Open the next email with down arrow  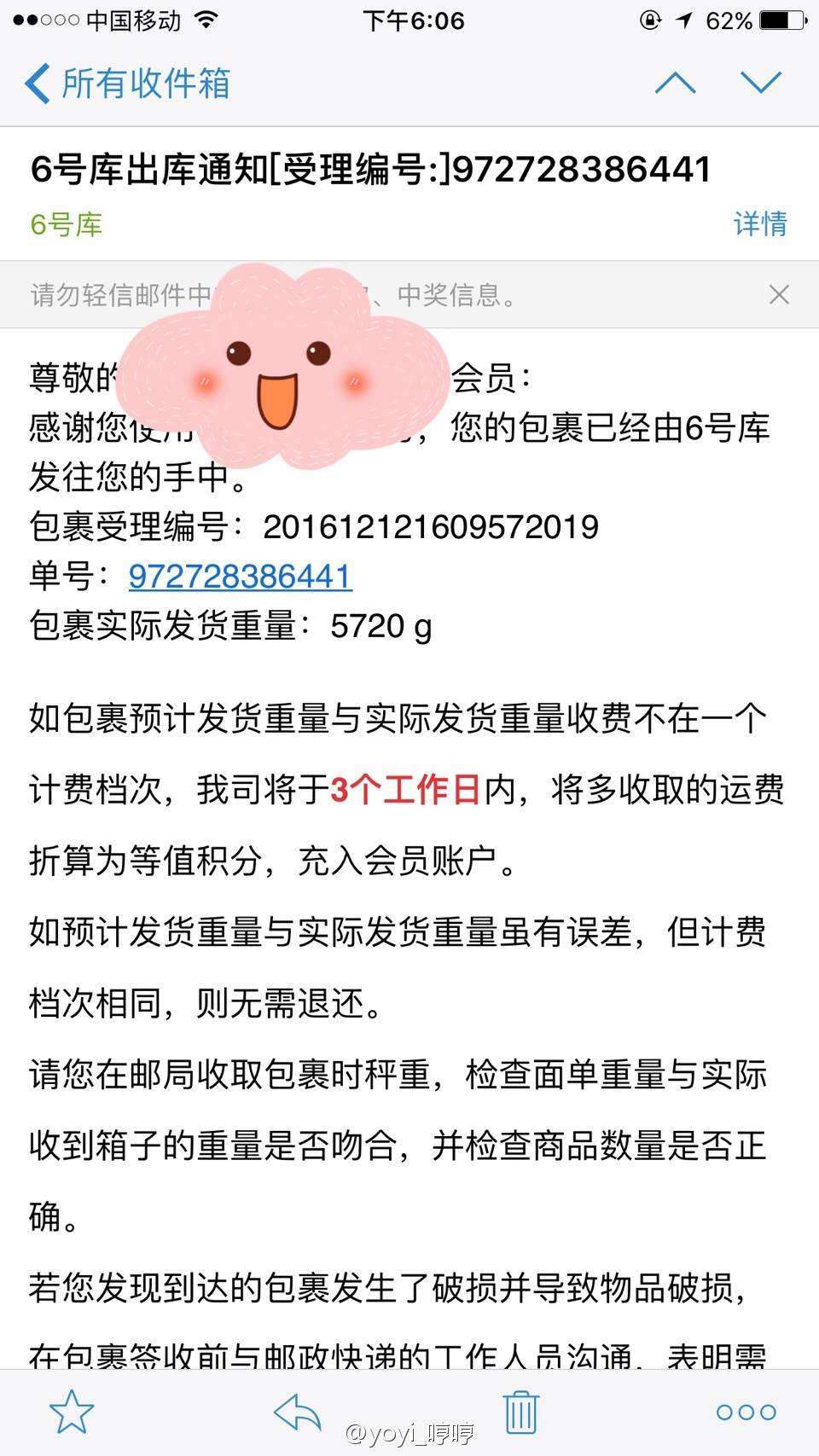[761, 83]
